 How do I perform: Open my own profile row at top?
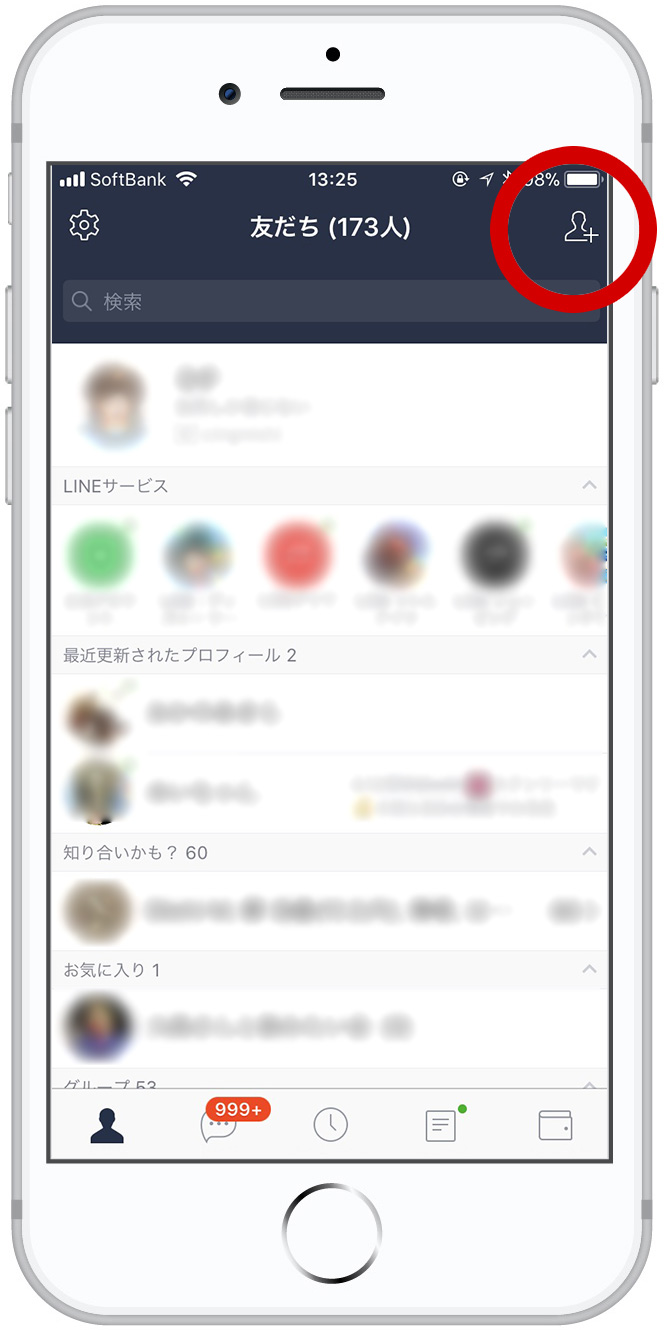(330, 405)
